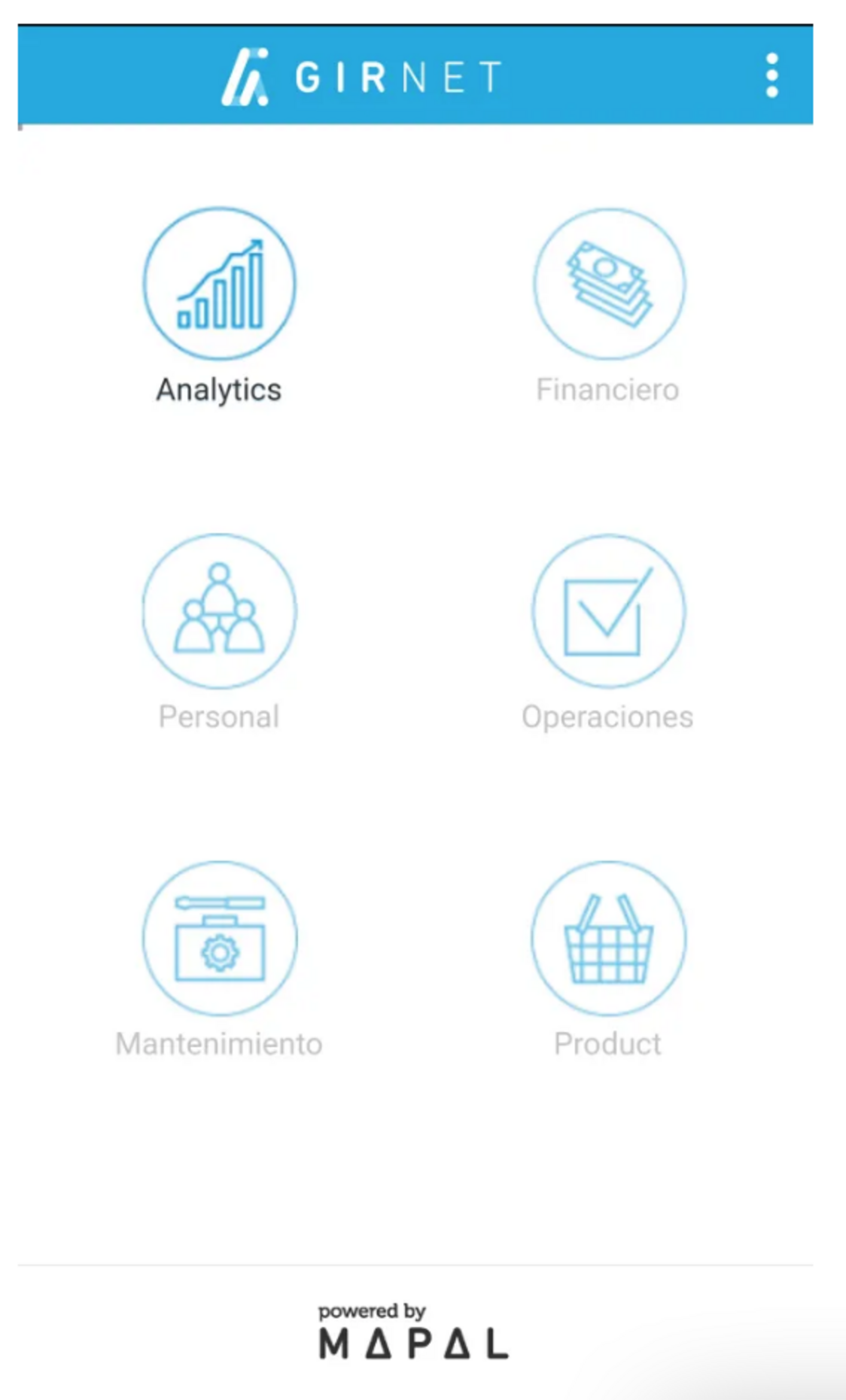The height and width of the screenshot is (1400, 846).
Task: Open the Product module
Action: click(x=609, y=938)
